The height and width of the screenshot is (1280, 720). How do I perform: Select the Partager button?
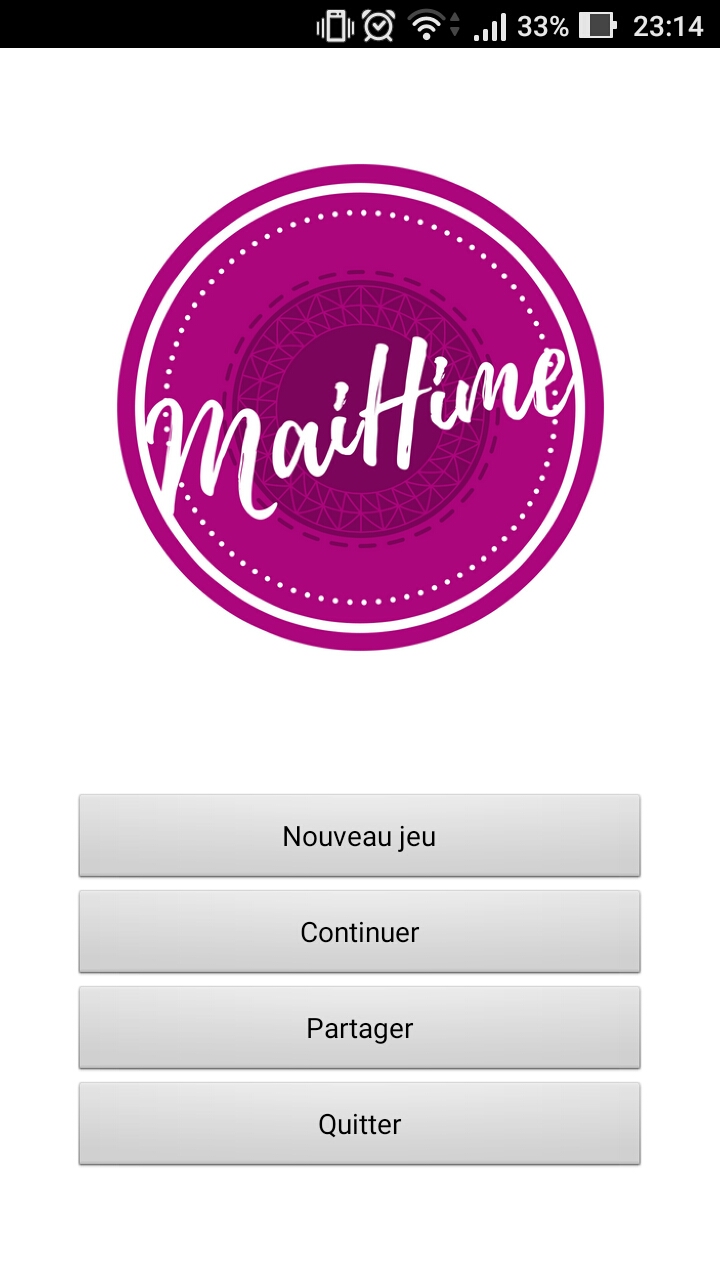coord(360,1028)
